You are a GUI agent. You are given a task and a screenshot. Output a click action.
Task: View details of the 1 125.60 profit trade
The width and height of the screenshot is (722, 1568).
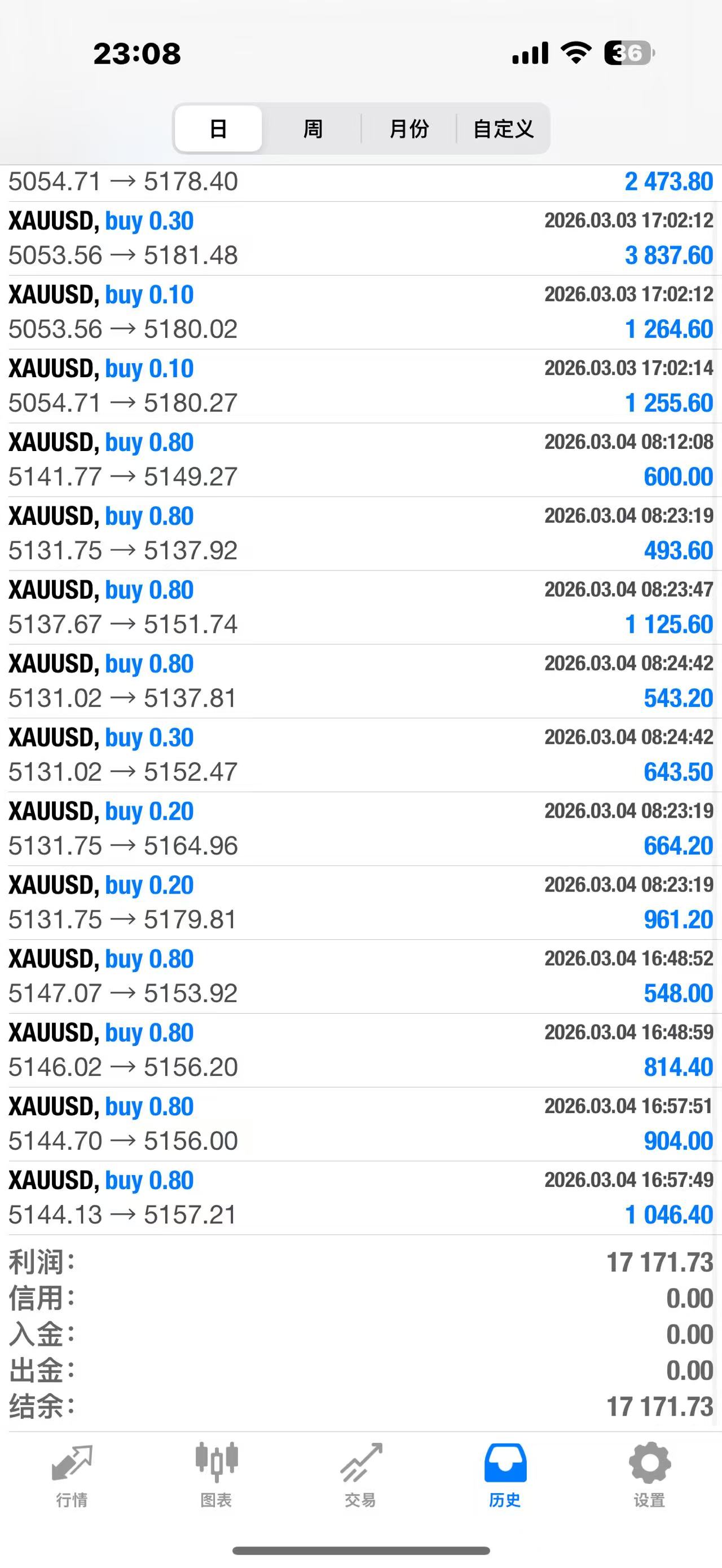click(x=360, y=607)
